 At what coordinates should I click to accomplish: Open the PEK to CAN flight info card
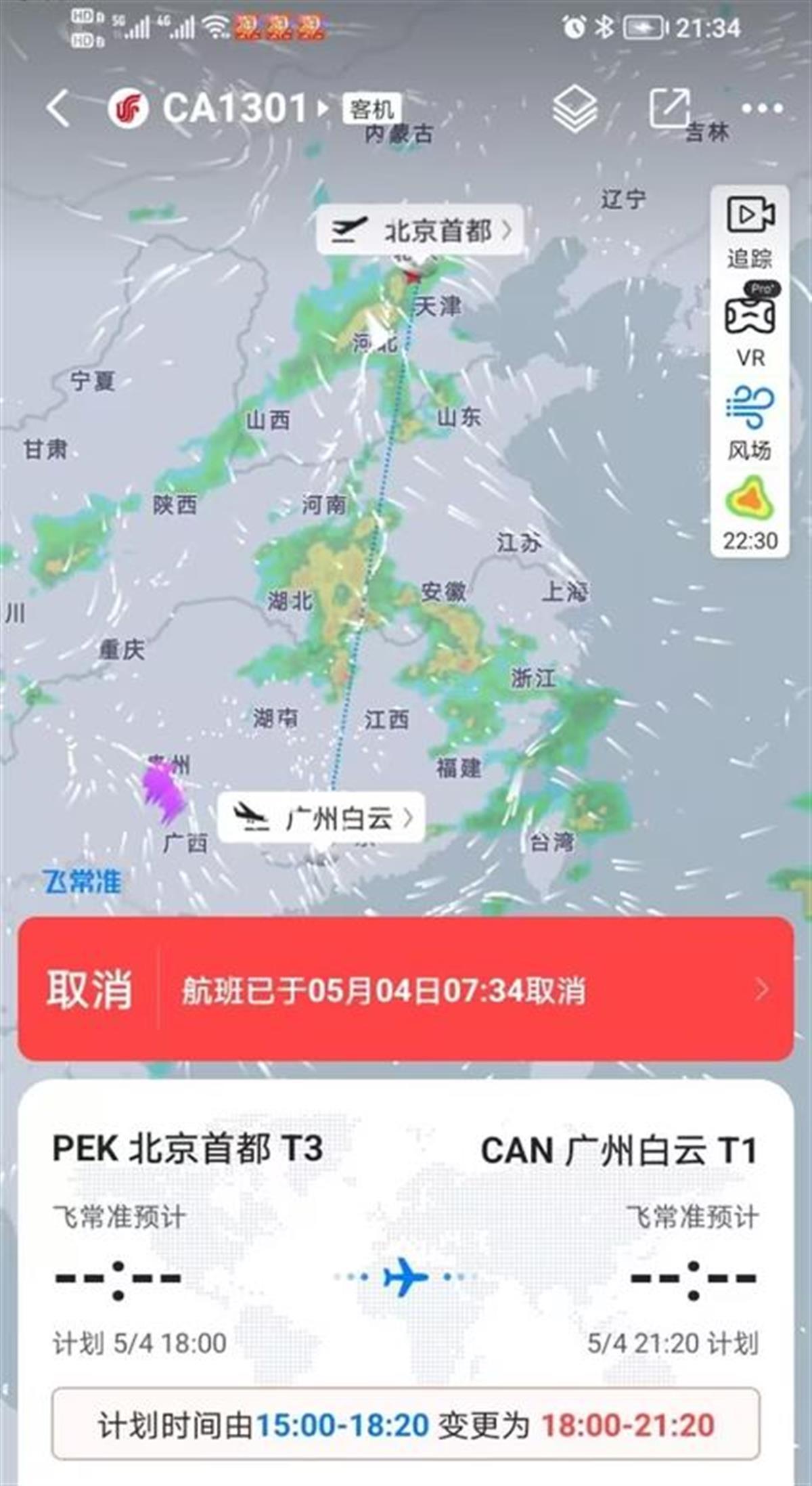click(406, 1252)
